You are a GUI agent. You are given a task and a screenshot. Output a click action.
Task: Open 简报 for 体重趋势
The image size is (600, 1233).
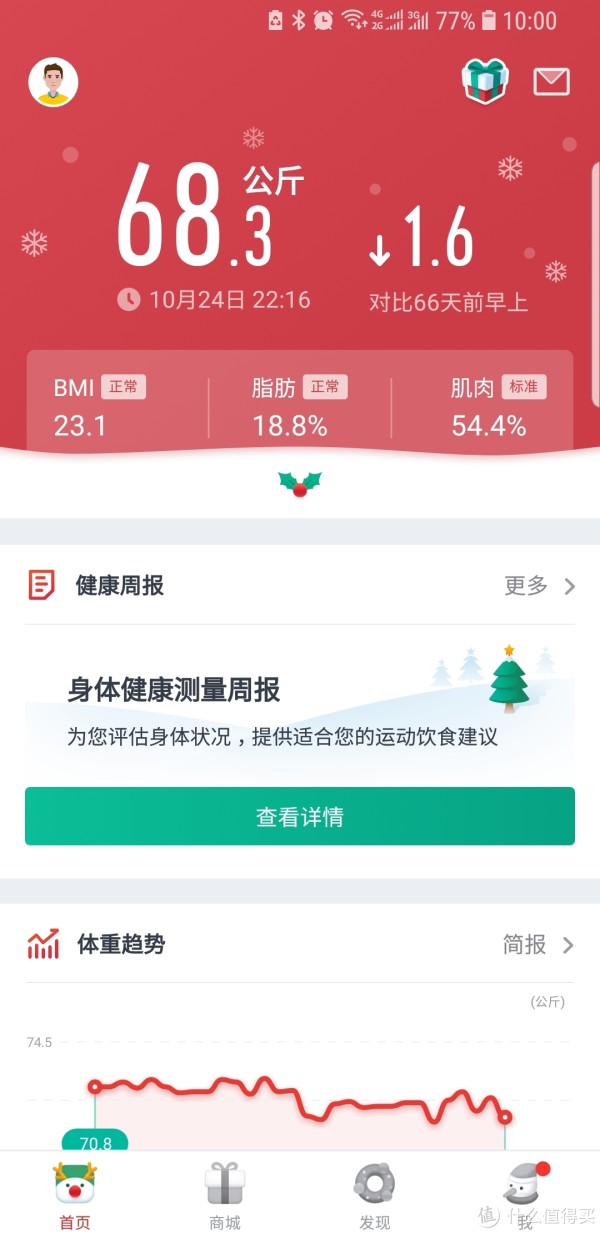[x=537, y=944]
